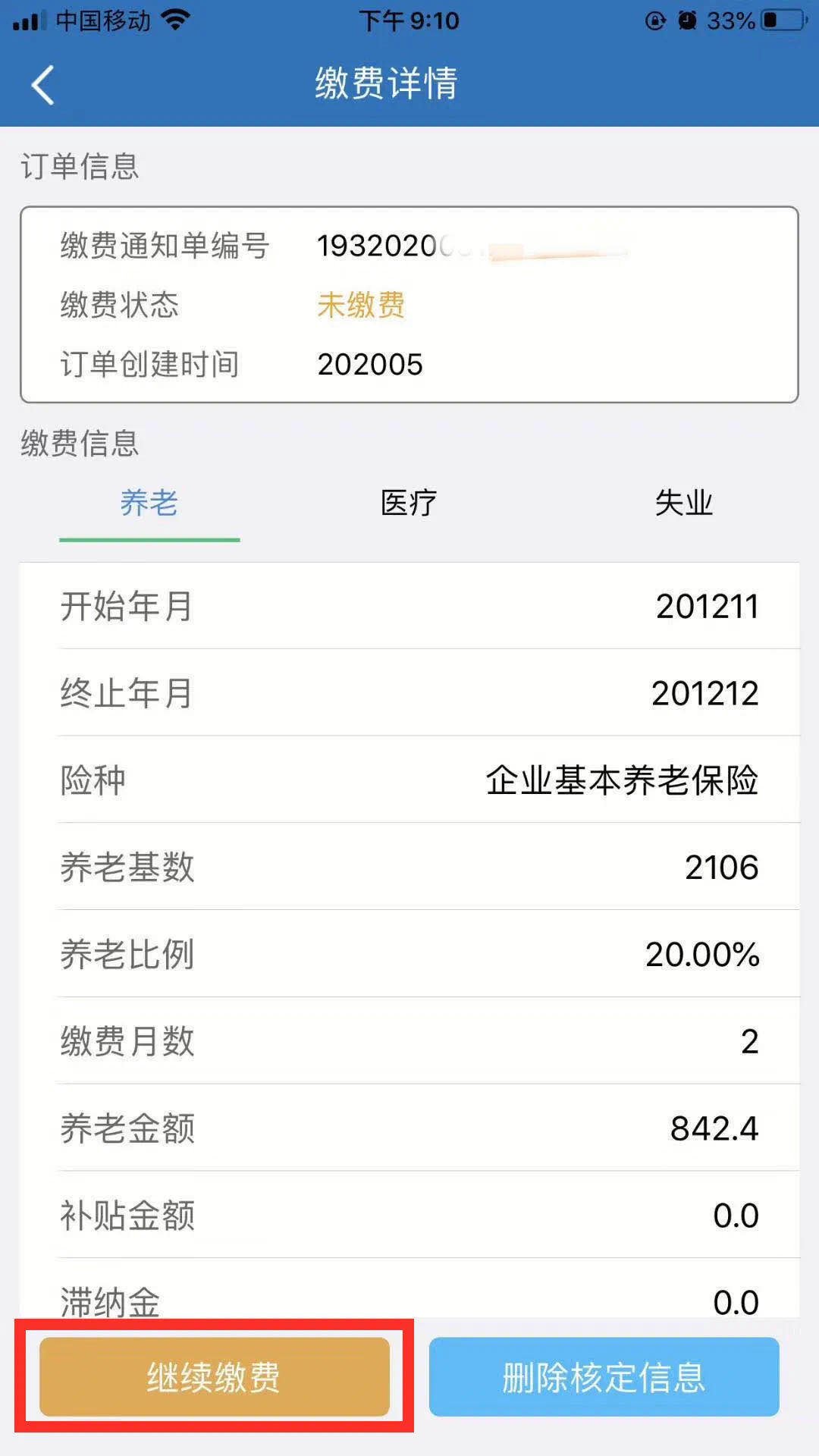The image size is (819, 1456).
Task: Tap 继续缴费 to continue payment
Action: click(215, 1377)
